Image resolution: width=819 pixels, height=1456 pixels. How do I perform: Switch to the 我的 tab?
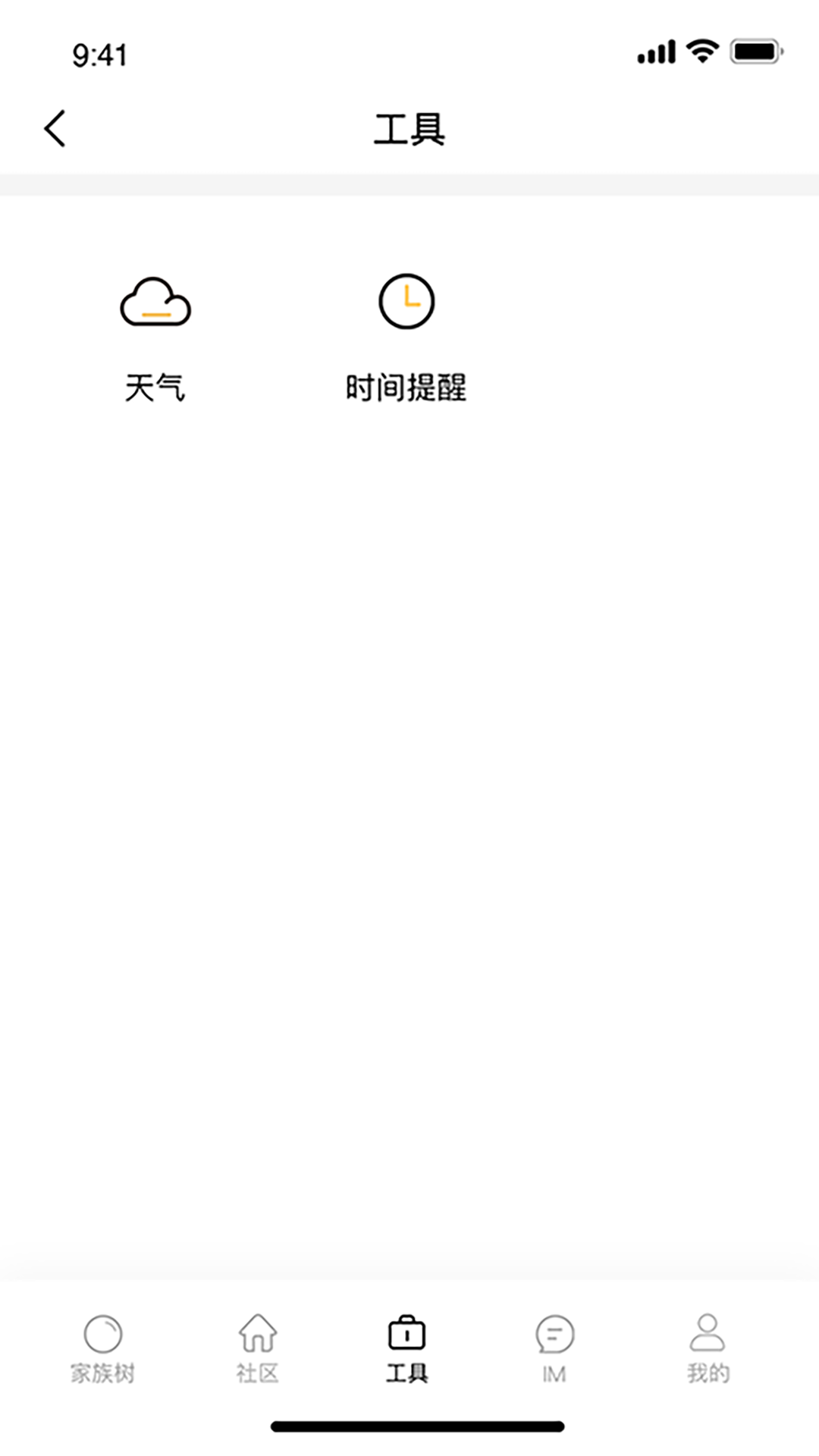(x=708, y=1348)
